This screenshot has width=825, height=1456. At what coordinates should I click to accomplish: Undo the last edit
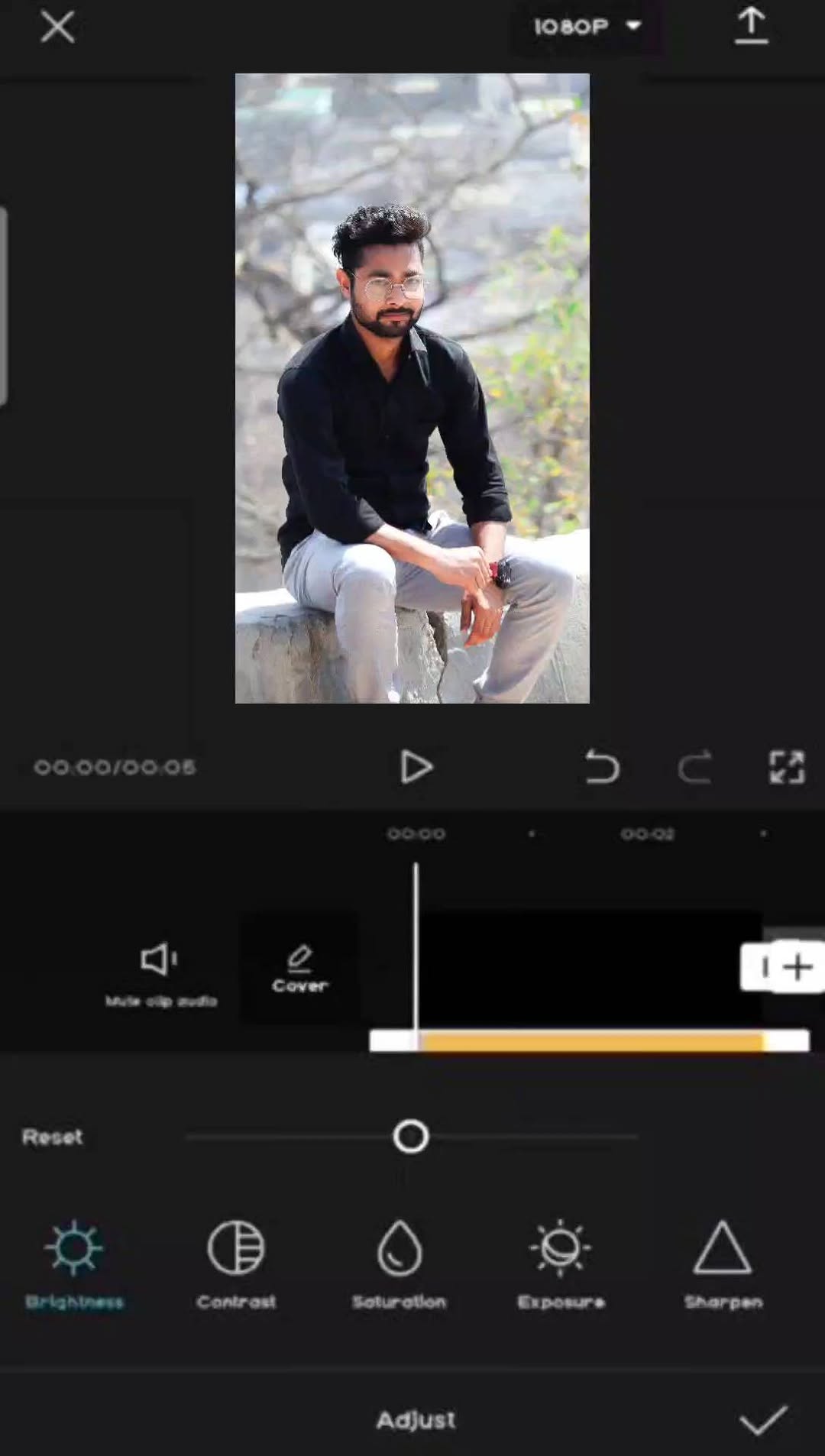coord(602,767)
